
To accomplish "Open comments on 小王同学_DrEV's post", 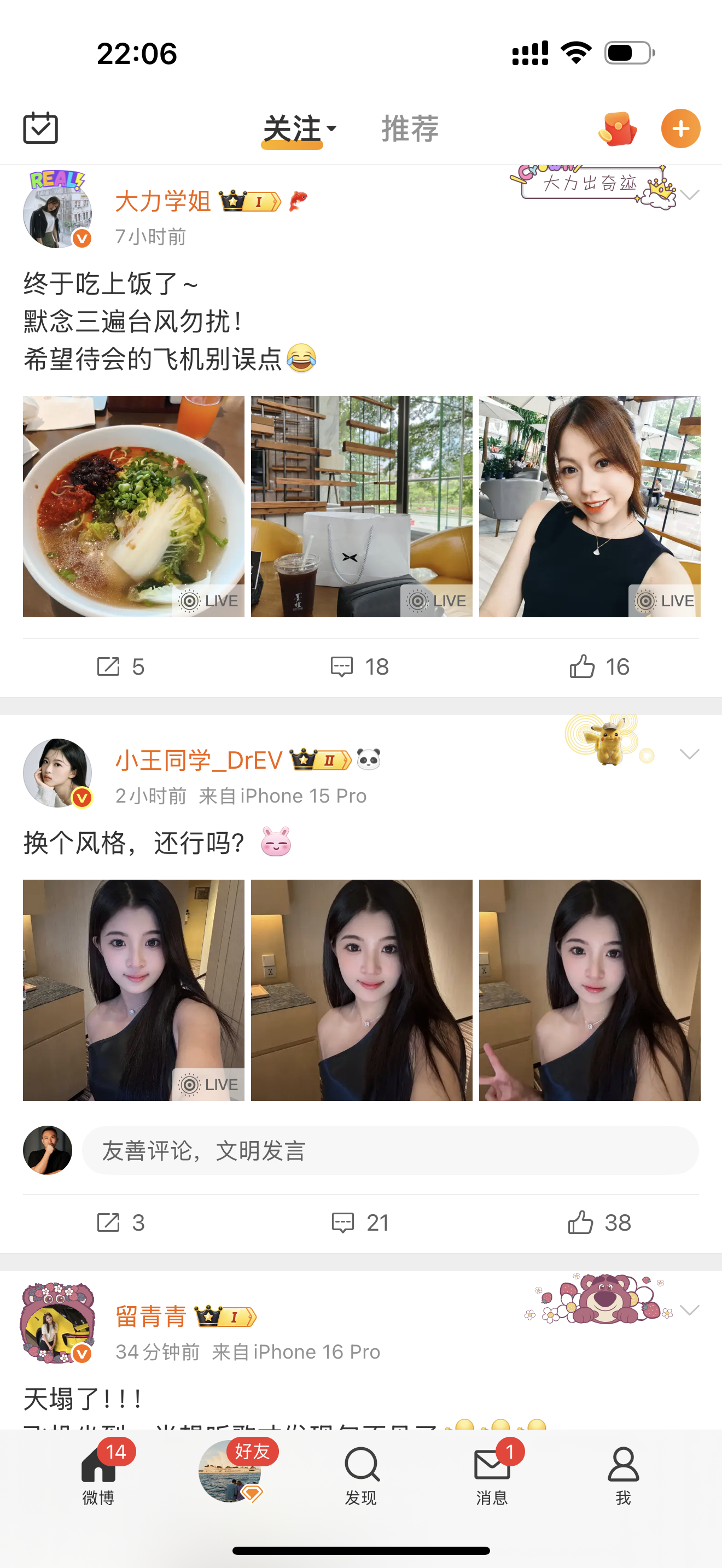I will 360,1222.
